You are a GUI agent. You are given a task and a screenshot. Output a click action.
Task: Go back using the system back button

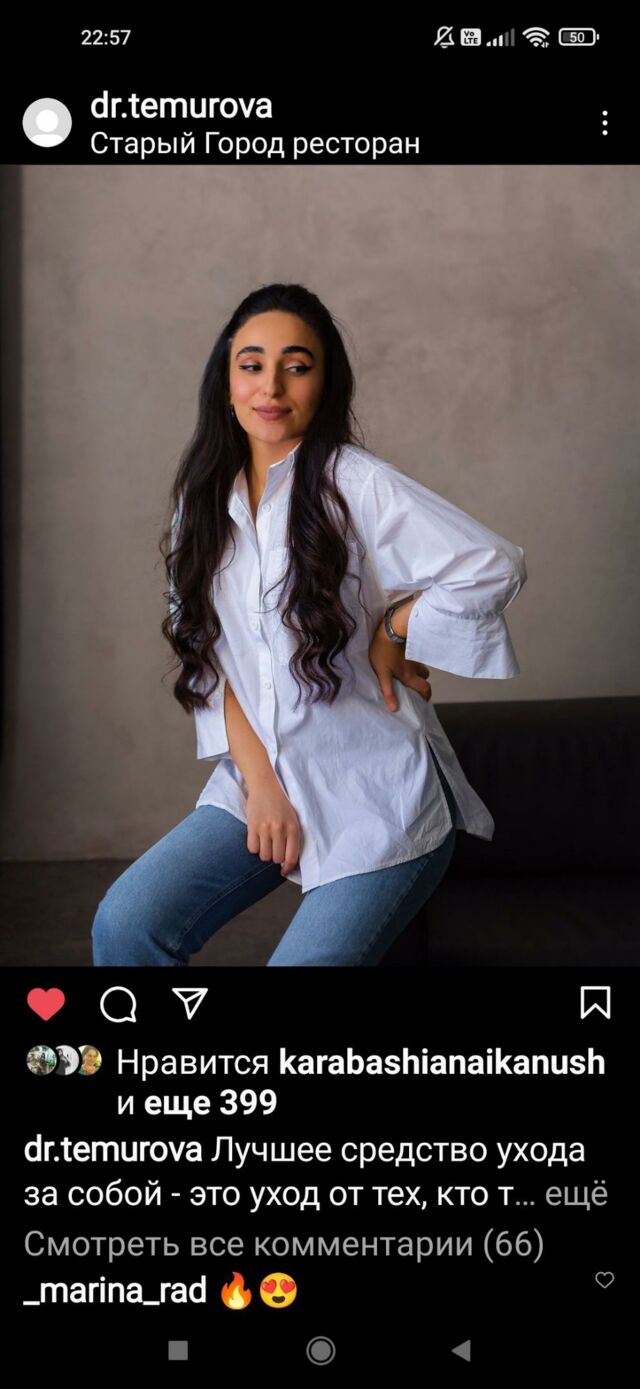(461, 1351)
